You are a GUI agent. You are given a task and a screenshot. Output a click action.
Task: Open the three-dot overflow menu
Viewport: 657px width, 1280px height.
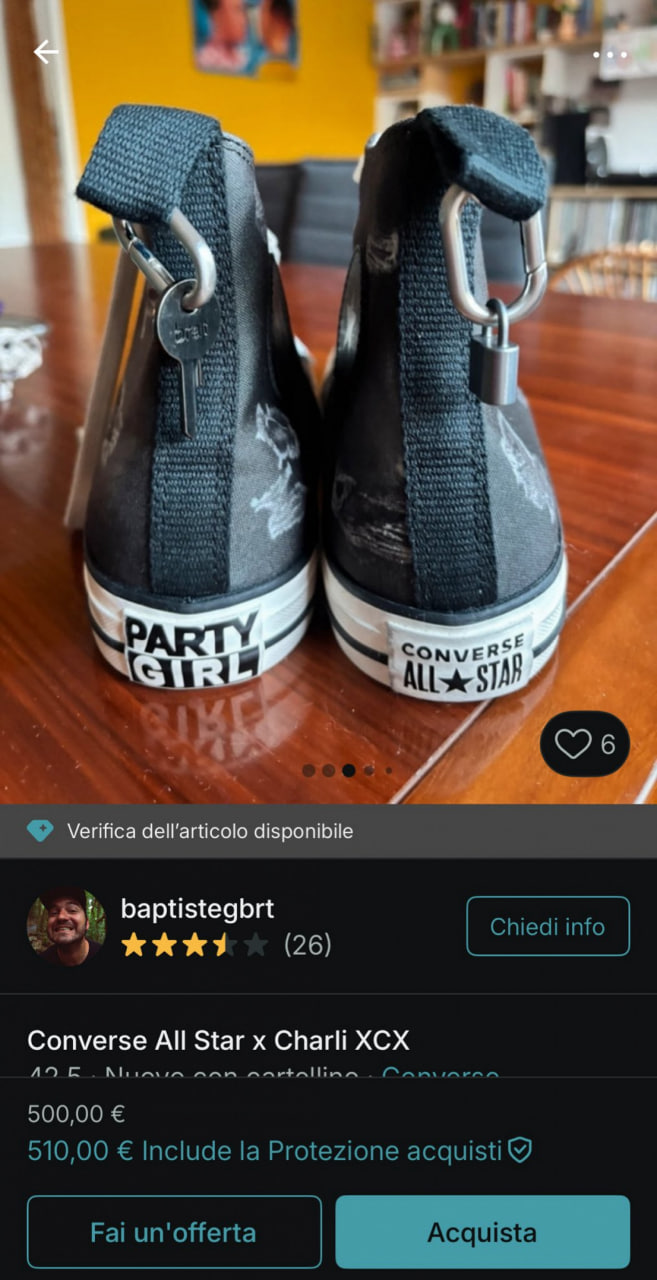pyautogui.click(x=609, y=55)
